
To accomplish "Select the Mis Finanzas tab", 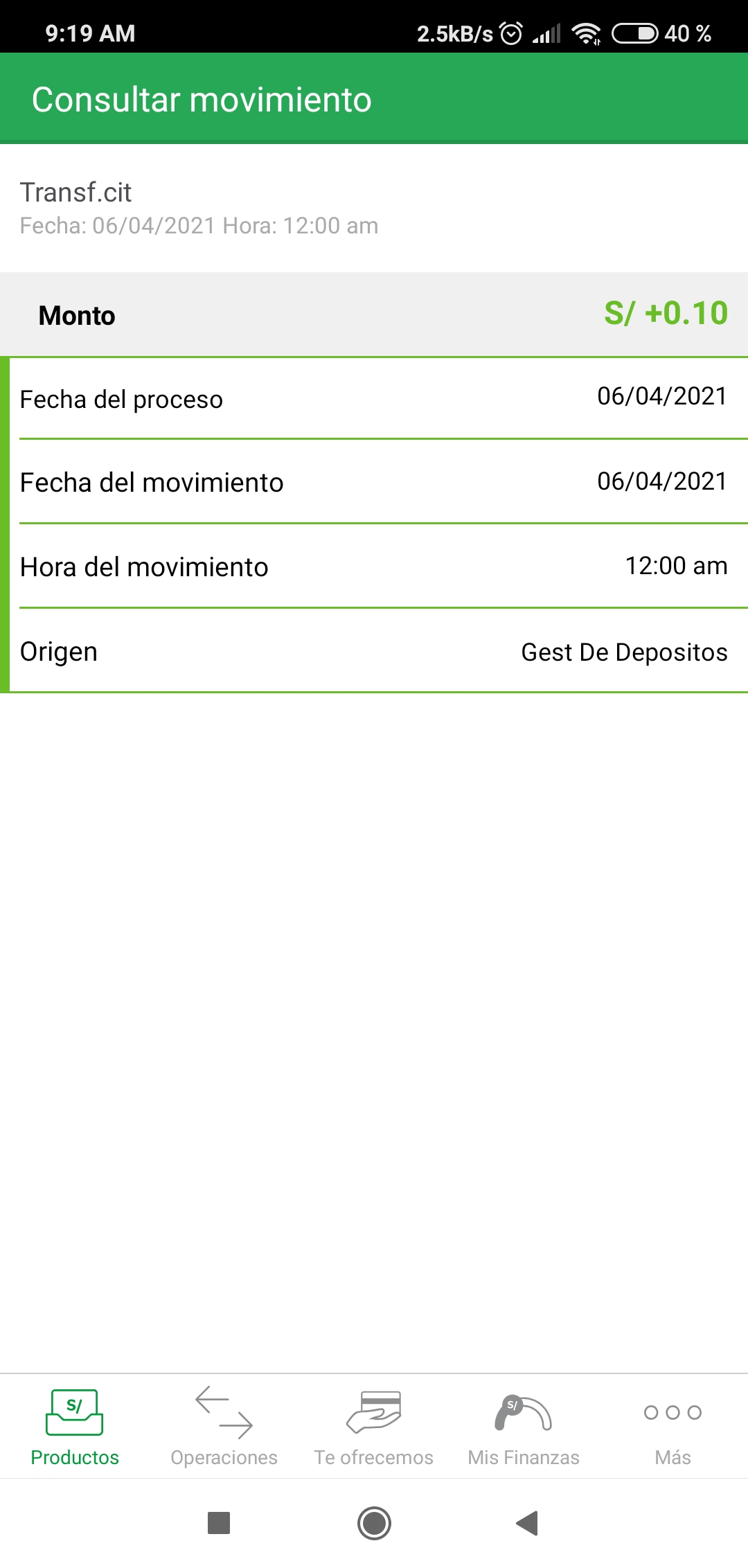I will 524,1428.
